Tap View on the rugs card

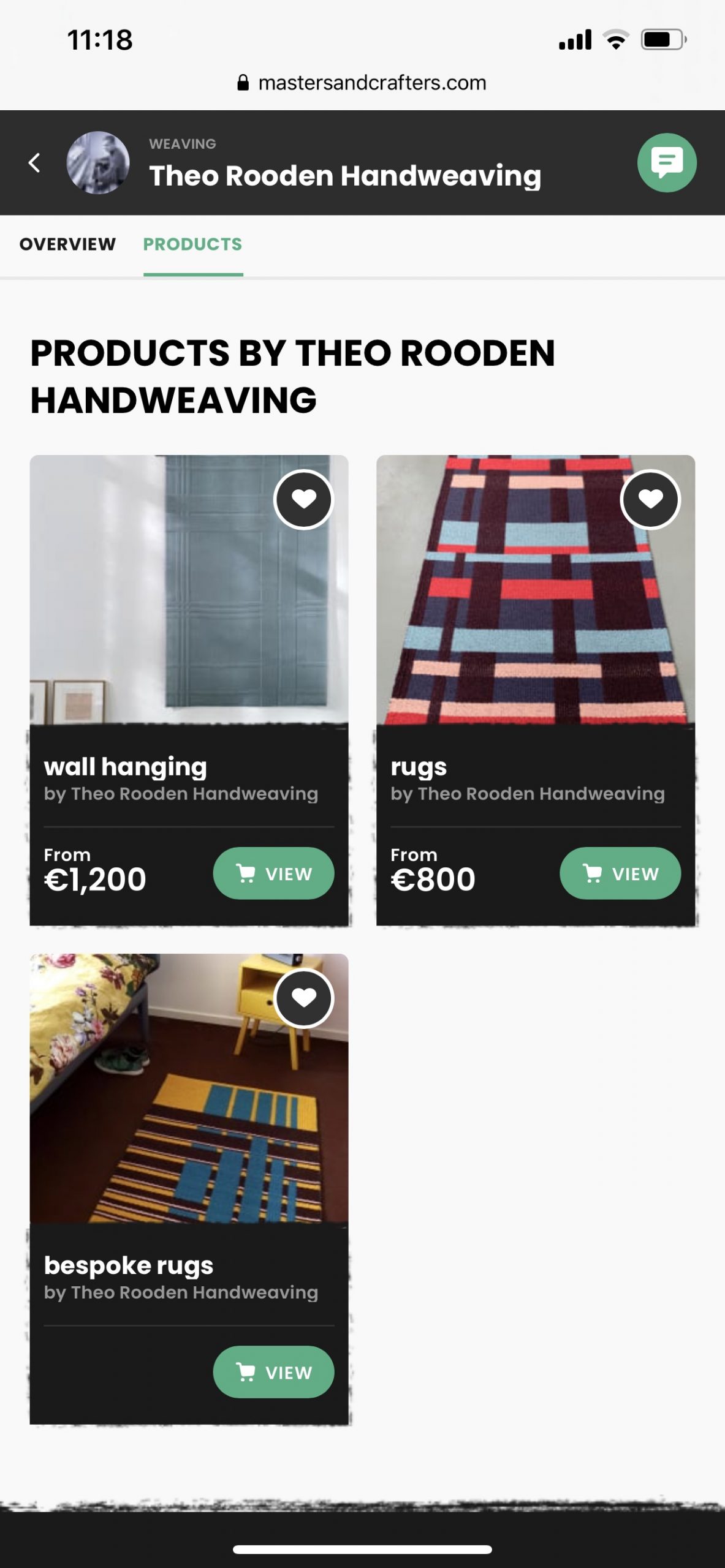coord(620,873)
